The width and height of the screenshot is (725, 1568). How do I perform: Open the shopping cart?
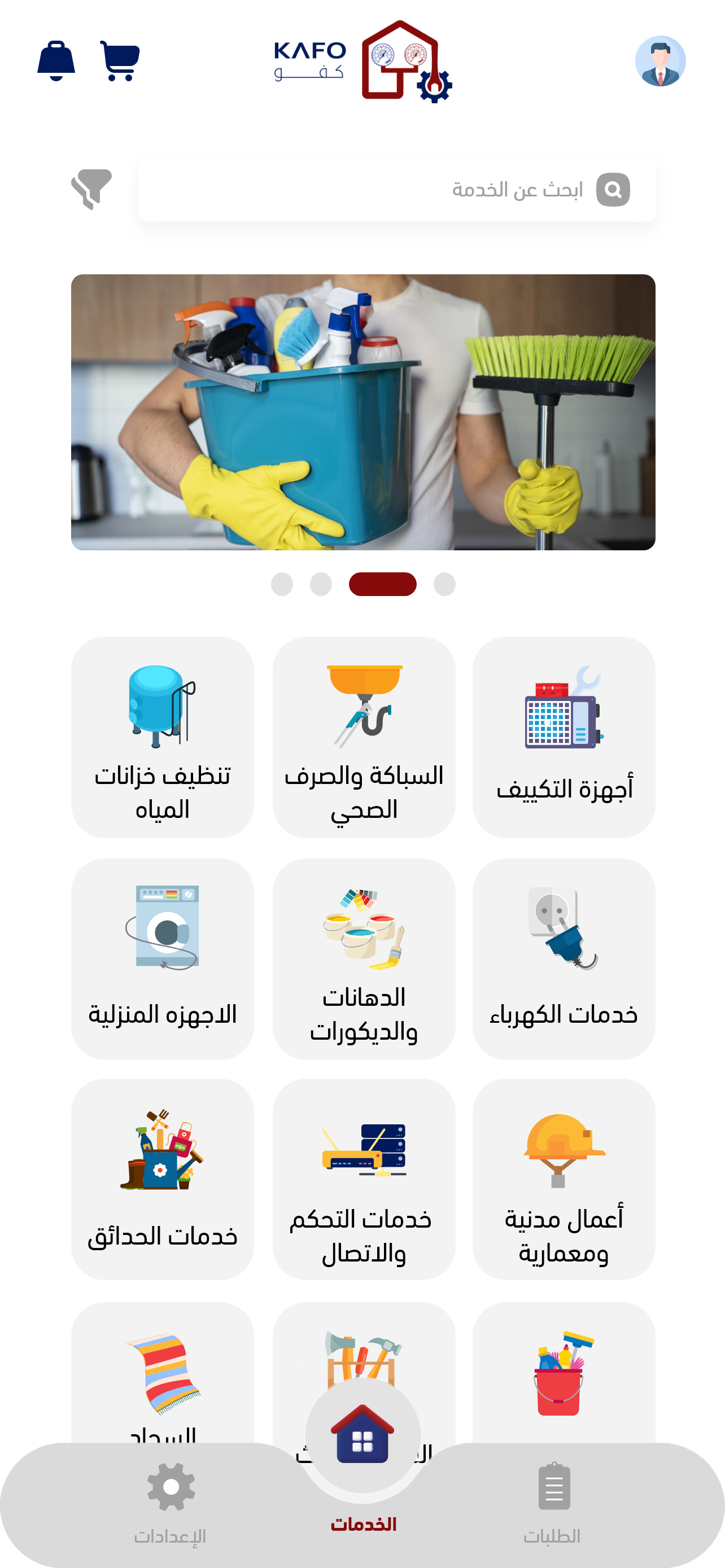point(119,60)
